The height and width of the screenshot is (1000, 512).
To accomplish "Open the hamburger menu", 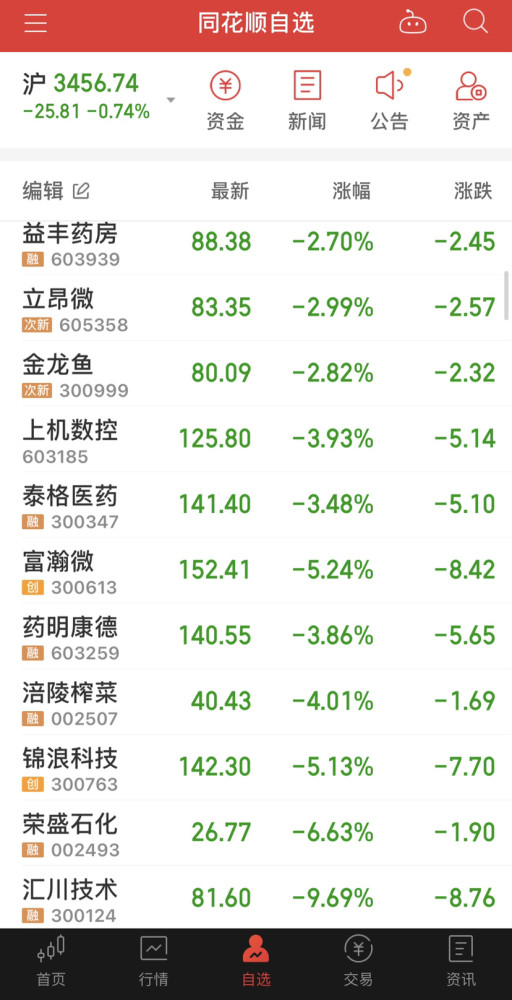I will click(x=36, y=24).
